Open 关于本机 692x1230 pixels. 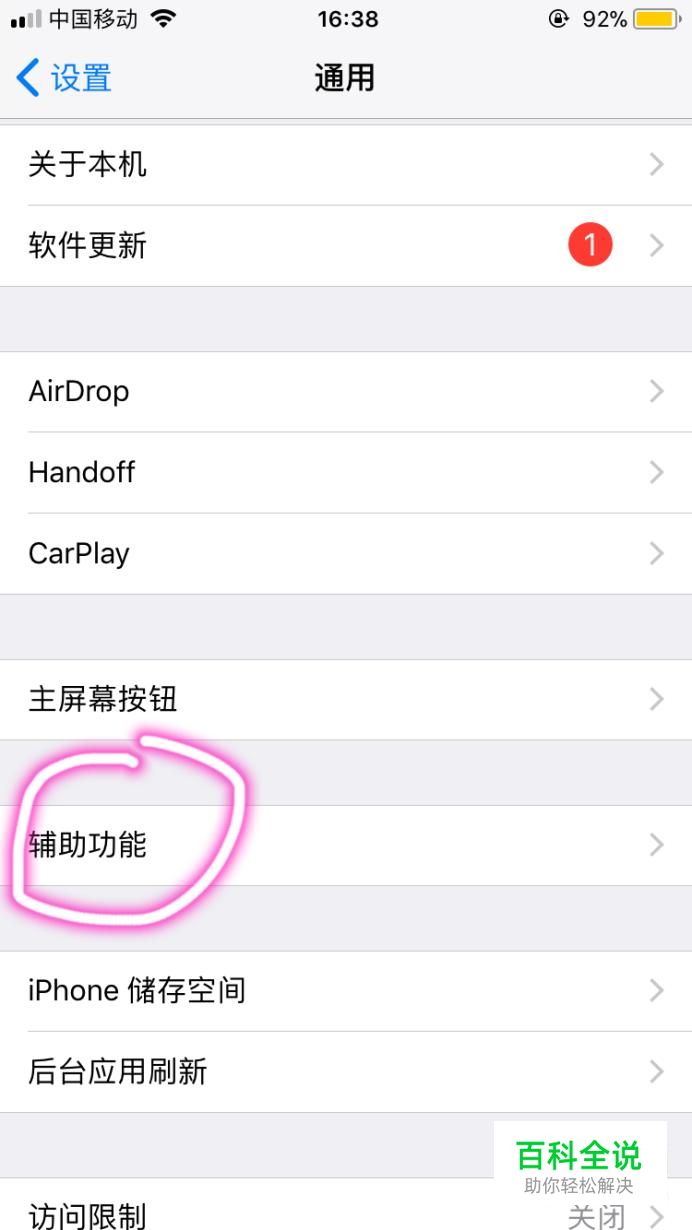click(346, 165)
